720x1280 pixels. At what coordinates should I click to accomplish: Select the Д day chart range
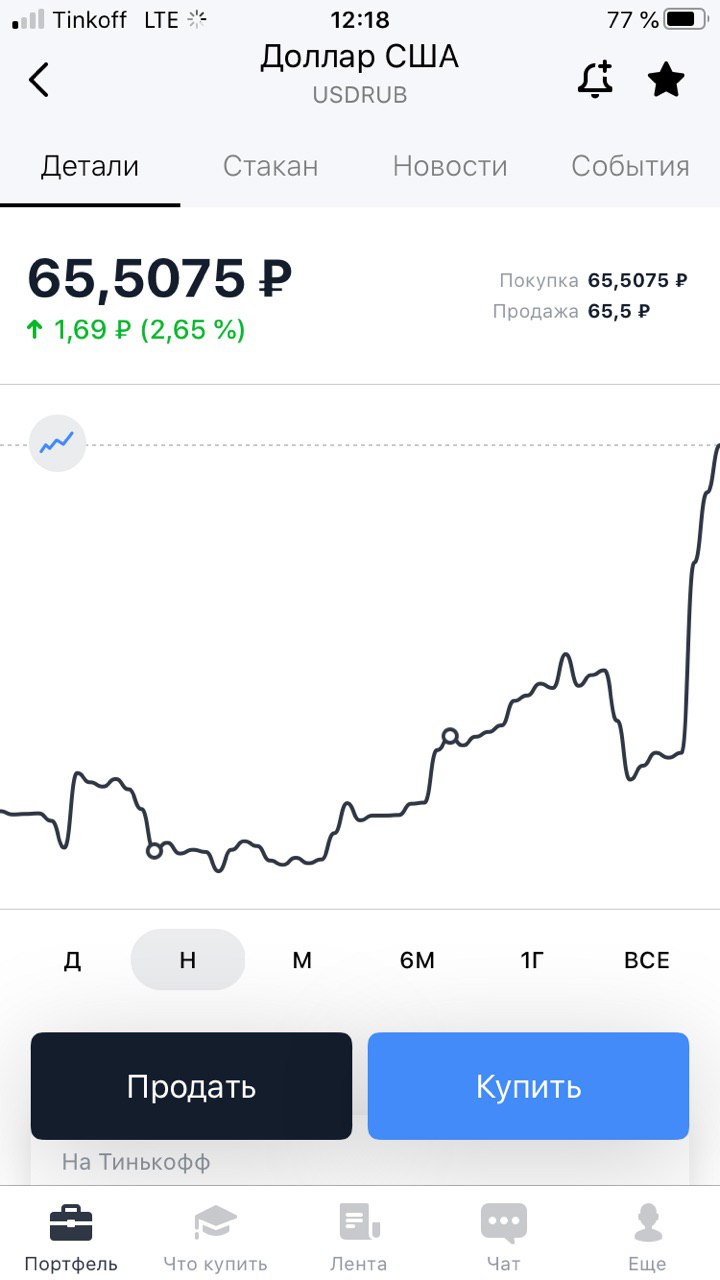coord(72,960)
